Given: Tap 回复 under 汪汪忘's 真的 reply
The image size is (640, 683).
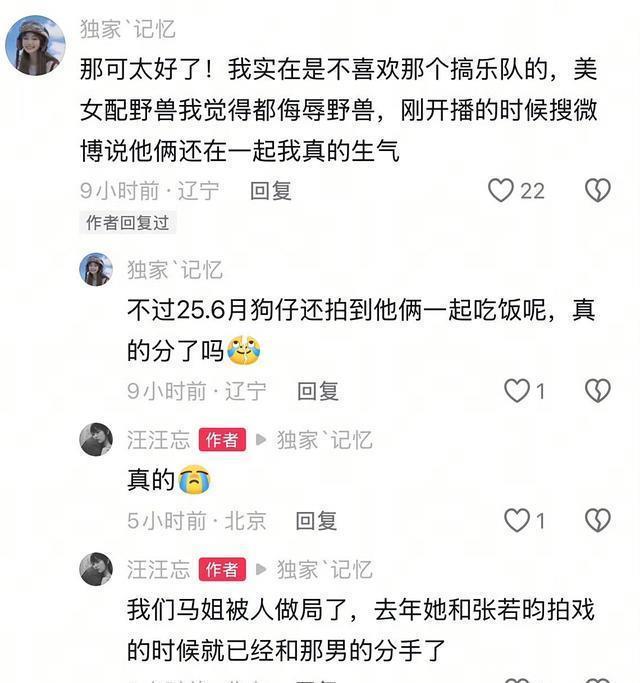Looking at the screenshot, I should tap(316, 520).
